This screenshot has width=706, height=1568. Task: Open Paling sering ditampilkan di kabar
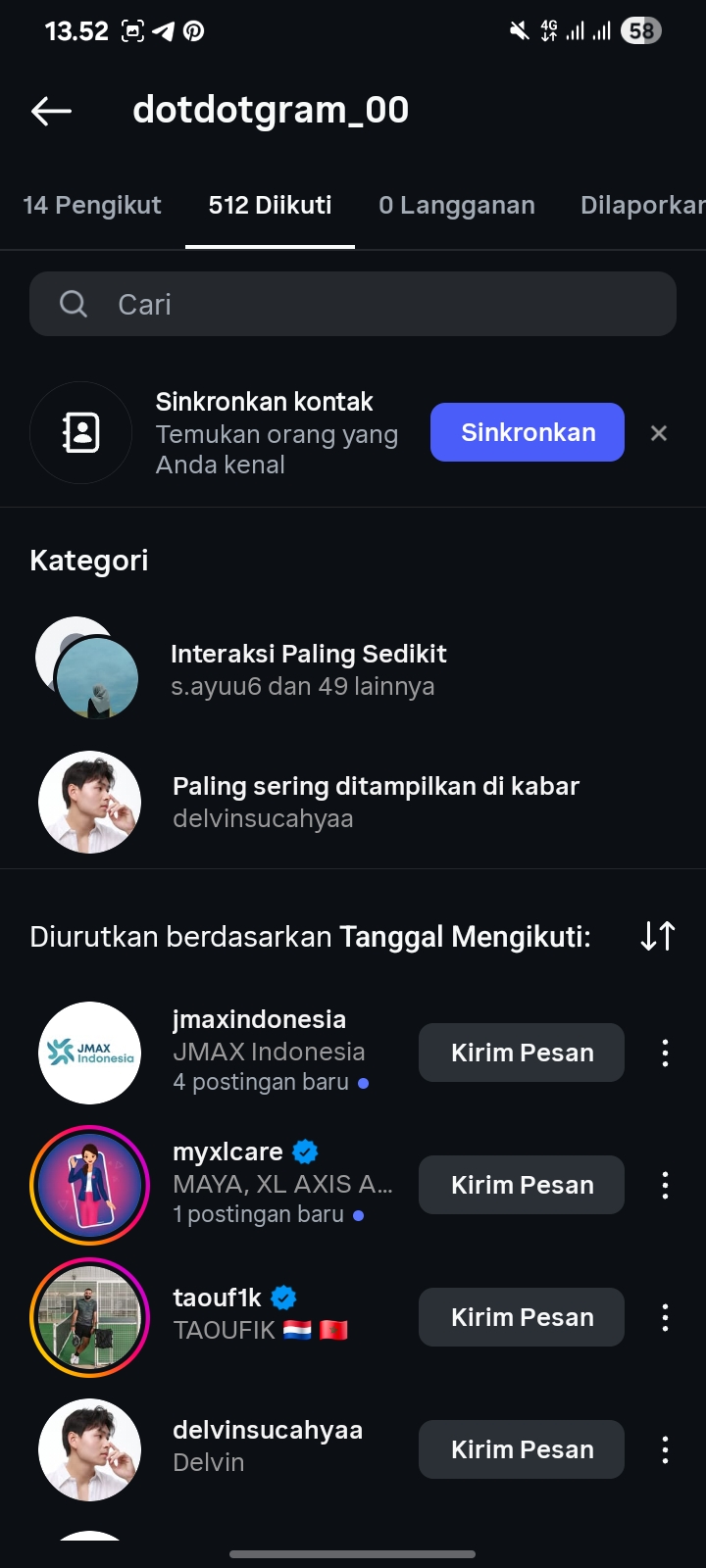click(376, 802)
